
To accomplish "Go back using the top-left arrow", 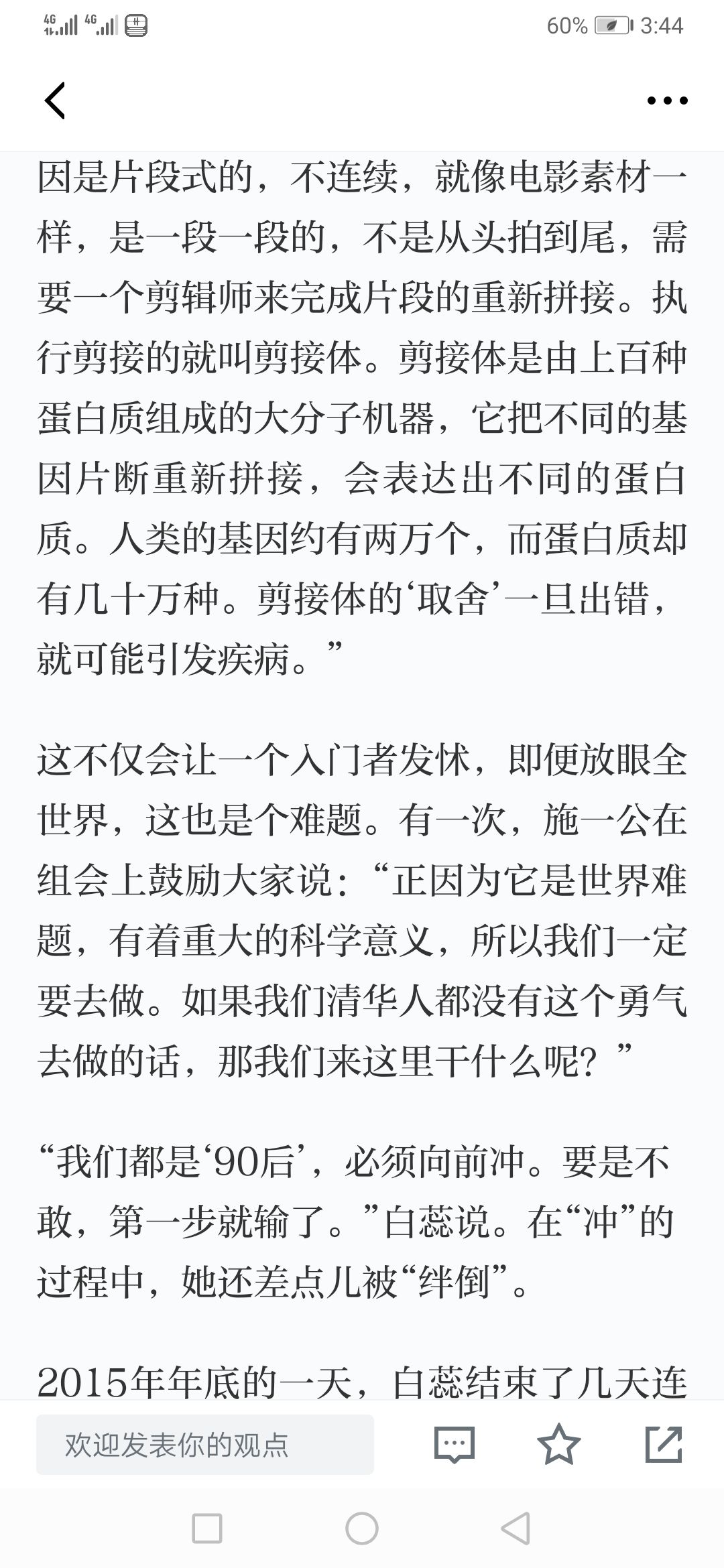I will point(55,101).
